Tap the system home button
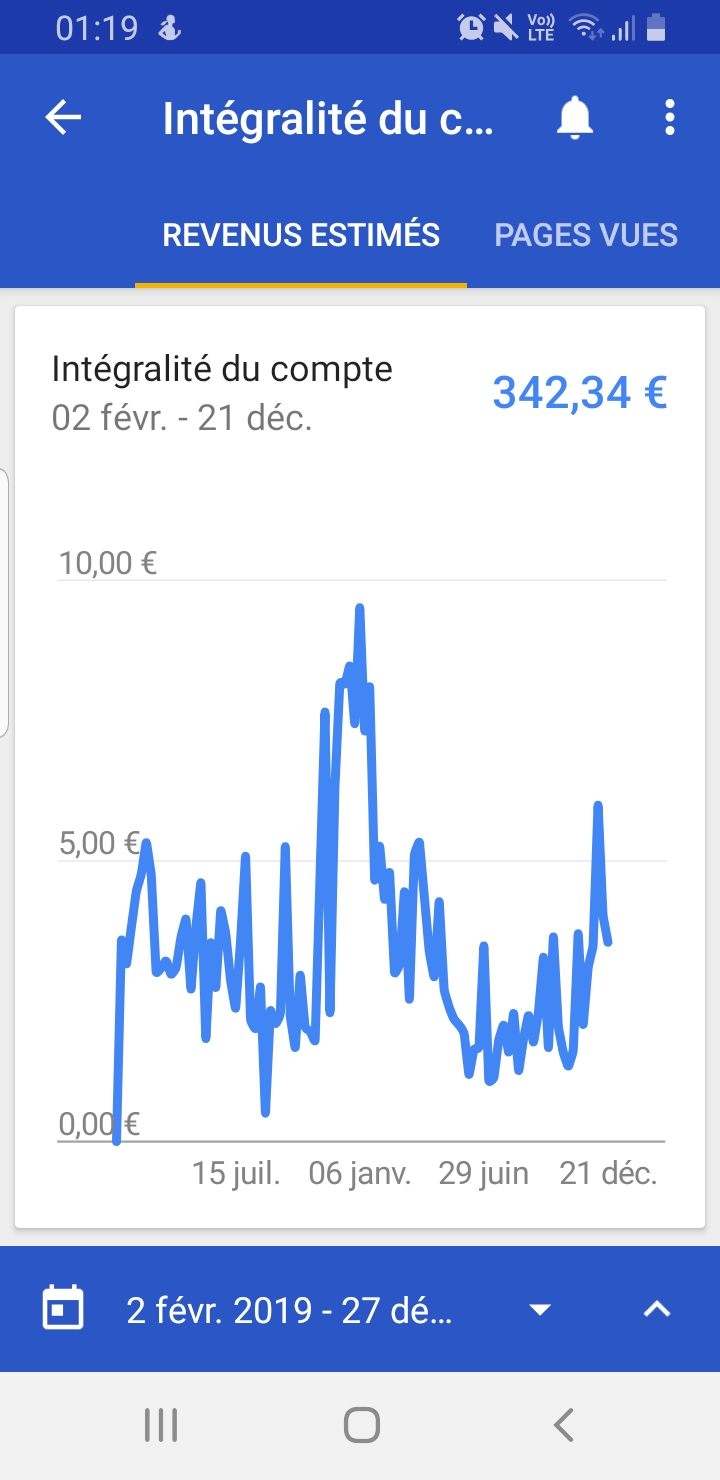This screenshot has width=720, height=1480. [361, 1425]
